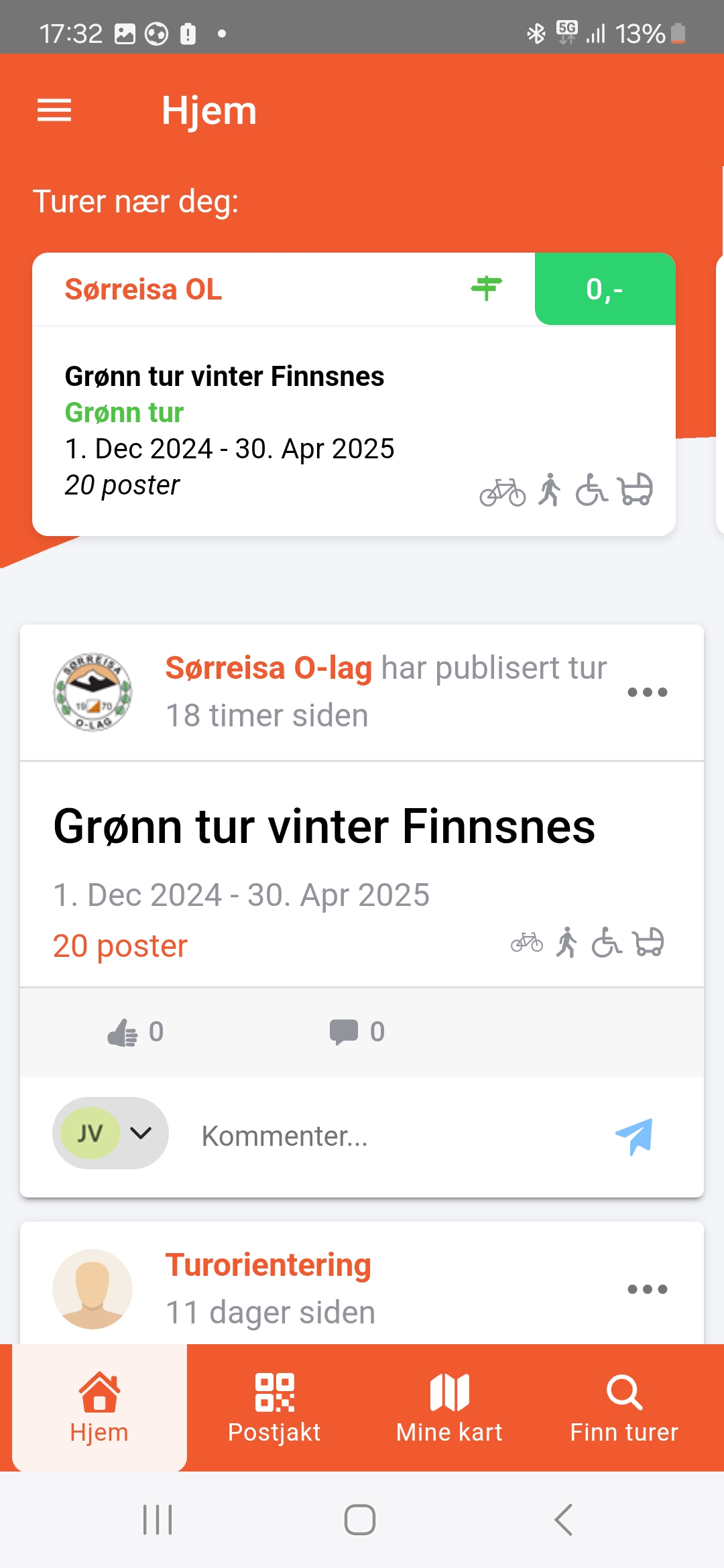Like the Grønn tur vinter Finnsnes post

click(x=135, y=1032)
